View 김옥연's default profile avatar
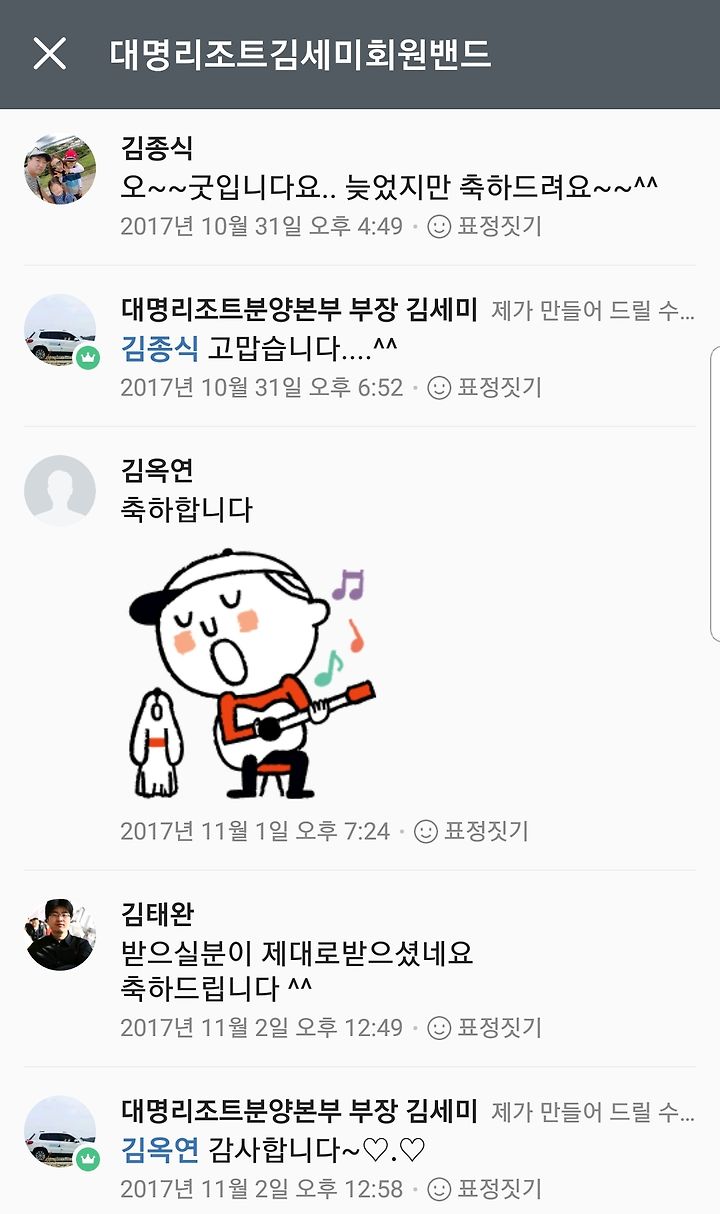This screenshot has height=1214, width=720. 60,491
